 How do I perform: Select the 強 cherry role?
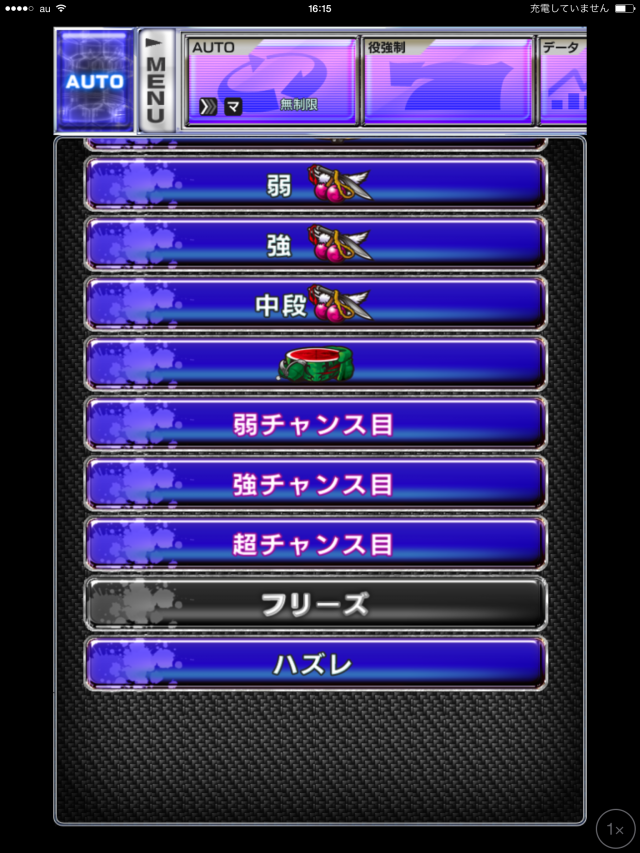316,244
